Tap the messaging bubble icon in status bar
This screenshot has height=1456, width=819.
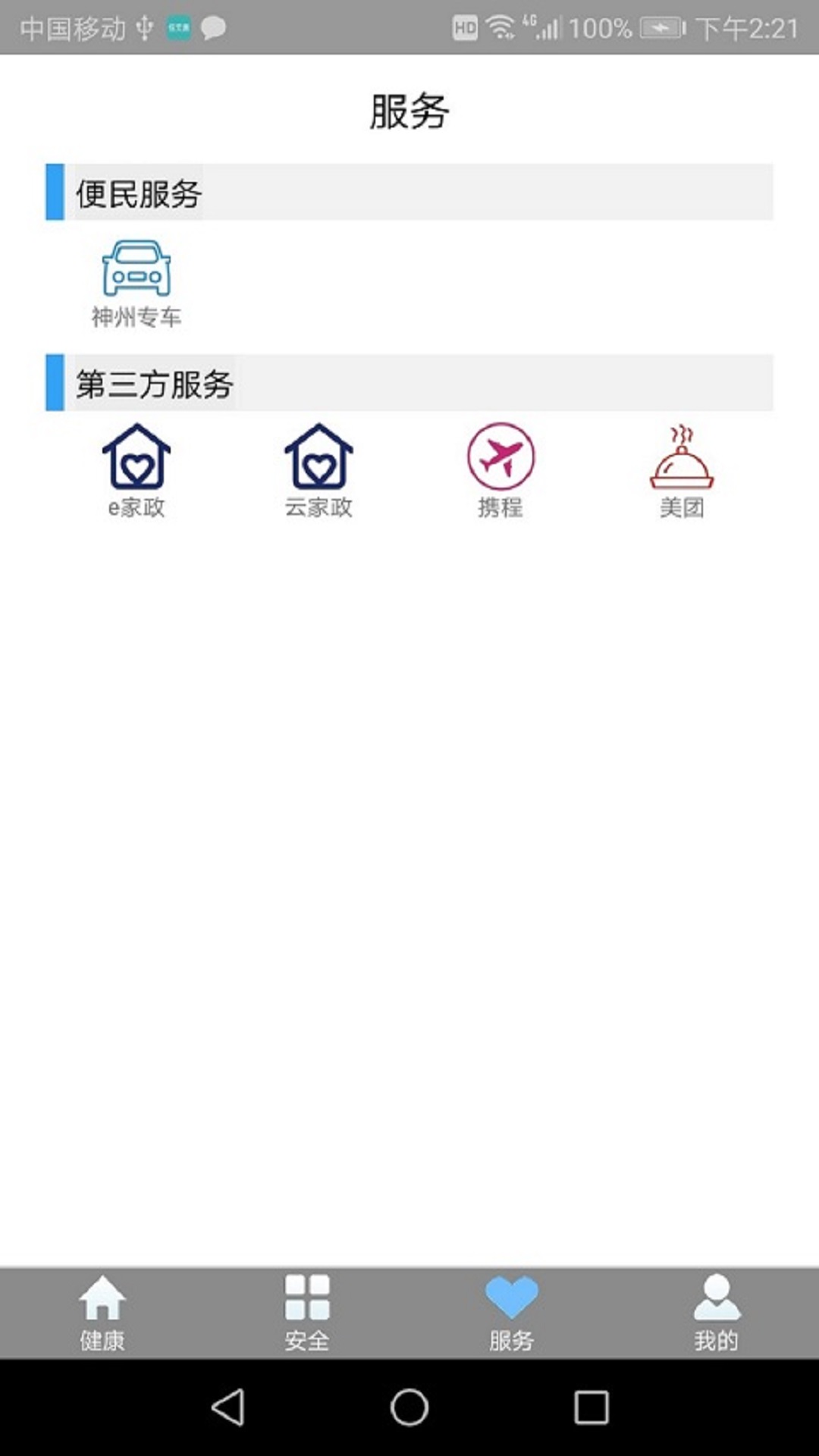coord(213,29)
